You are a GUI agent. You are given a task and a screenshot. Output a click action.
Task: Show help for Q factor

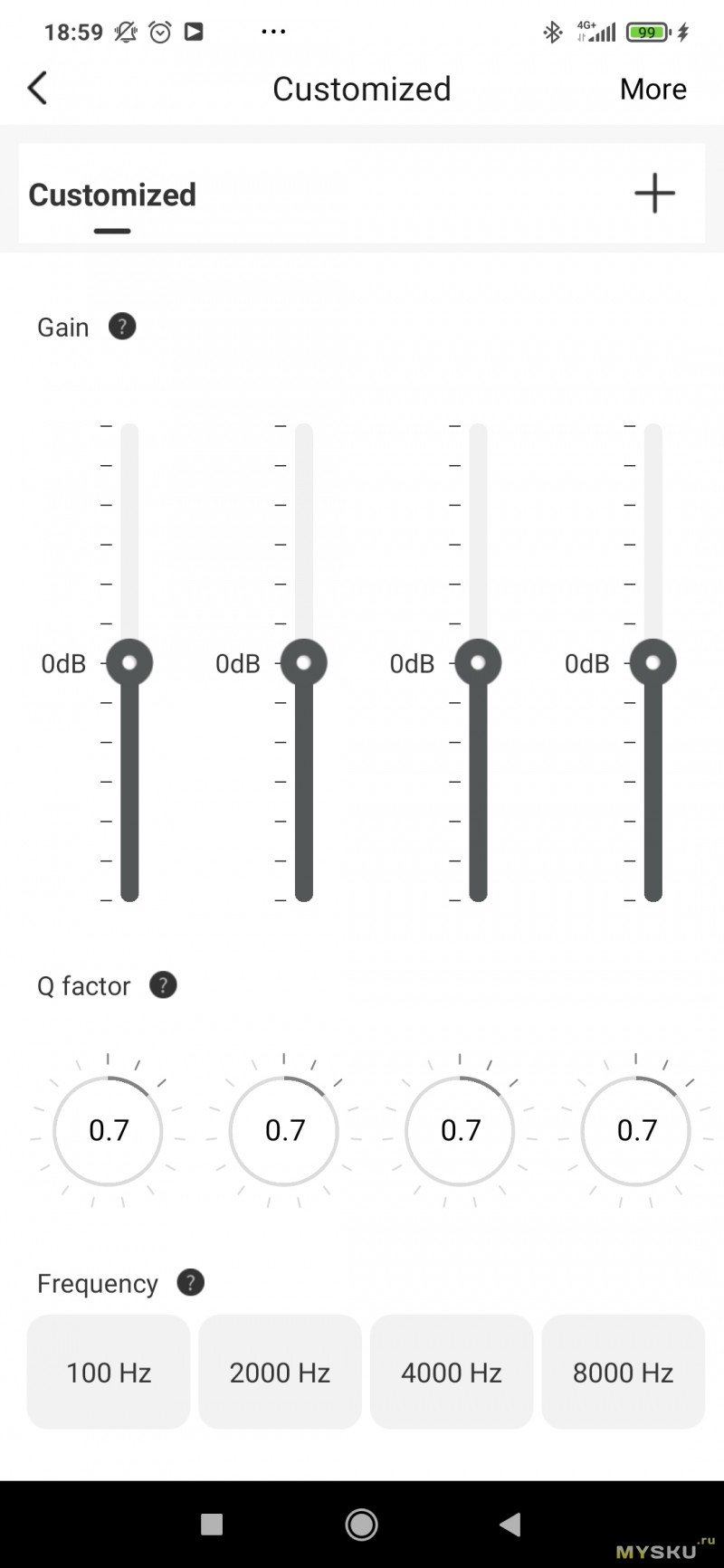click(x=163, y=985)
